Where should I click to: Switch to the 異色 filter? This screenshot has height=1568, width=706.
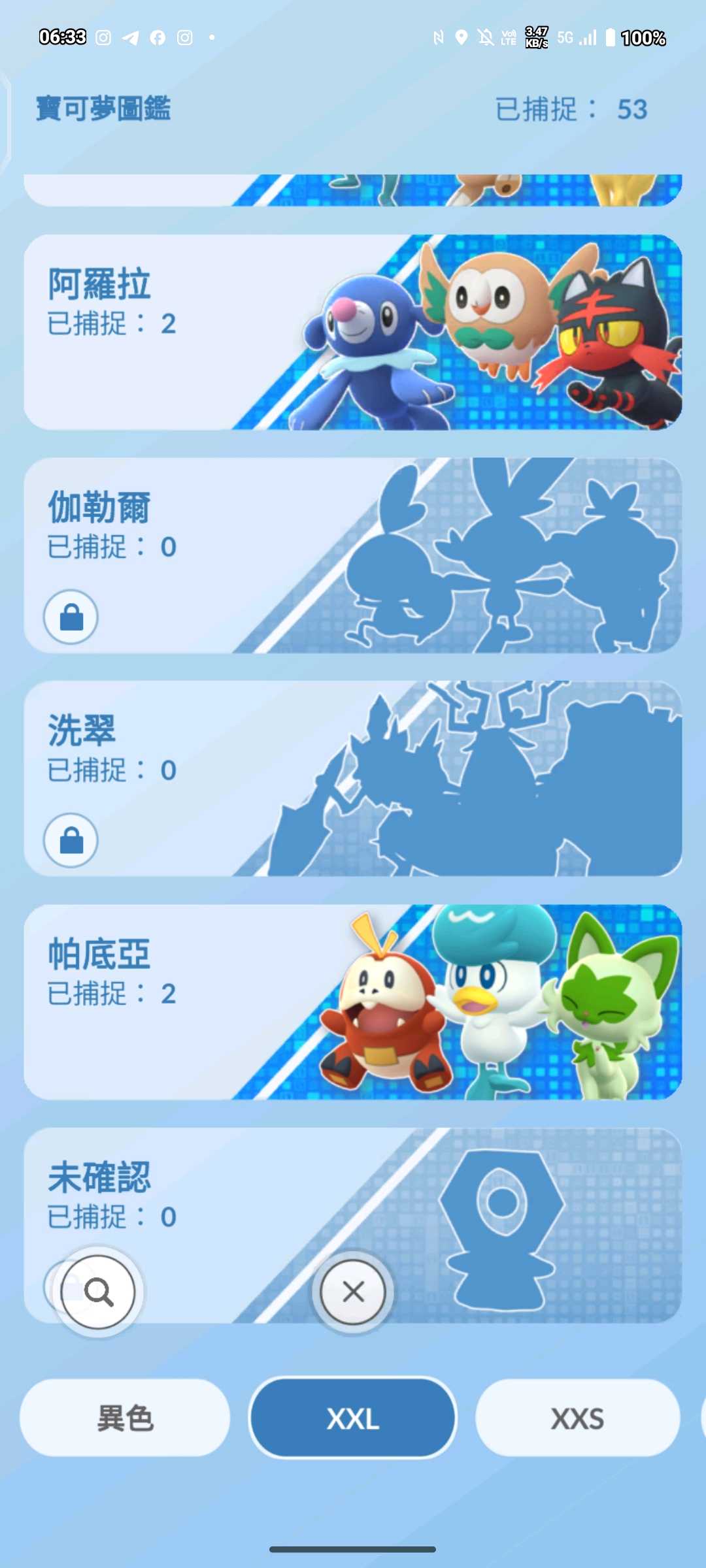[x=125, y=1418]
